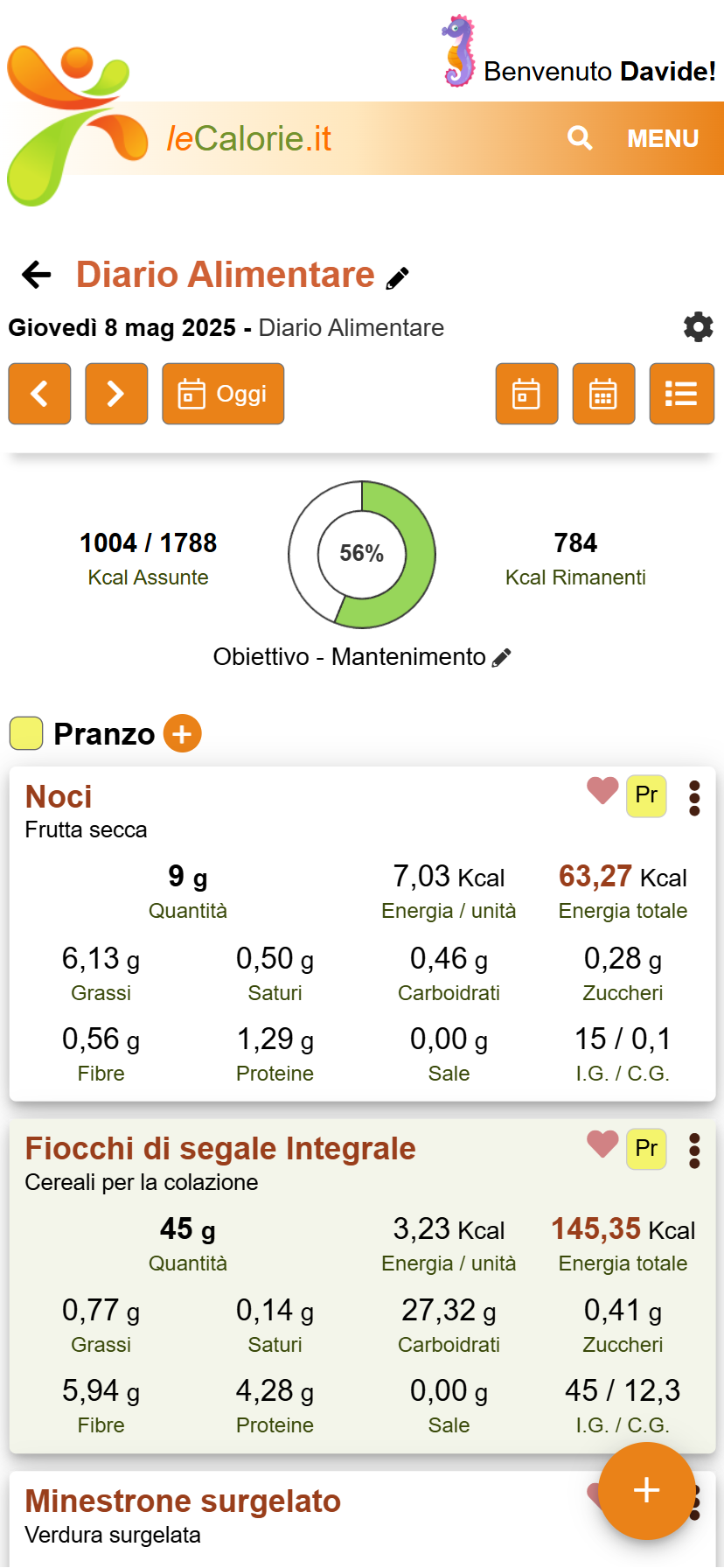This screenshot has height=1568, width=724.
Task: Tap the Pr meal tag on Noci
Action: pyautogui.click(x=646, y=796)
